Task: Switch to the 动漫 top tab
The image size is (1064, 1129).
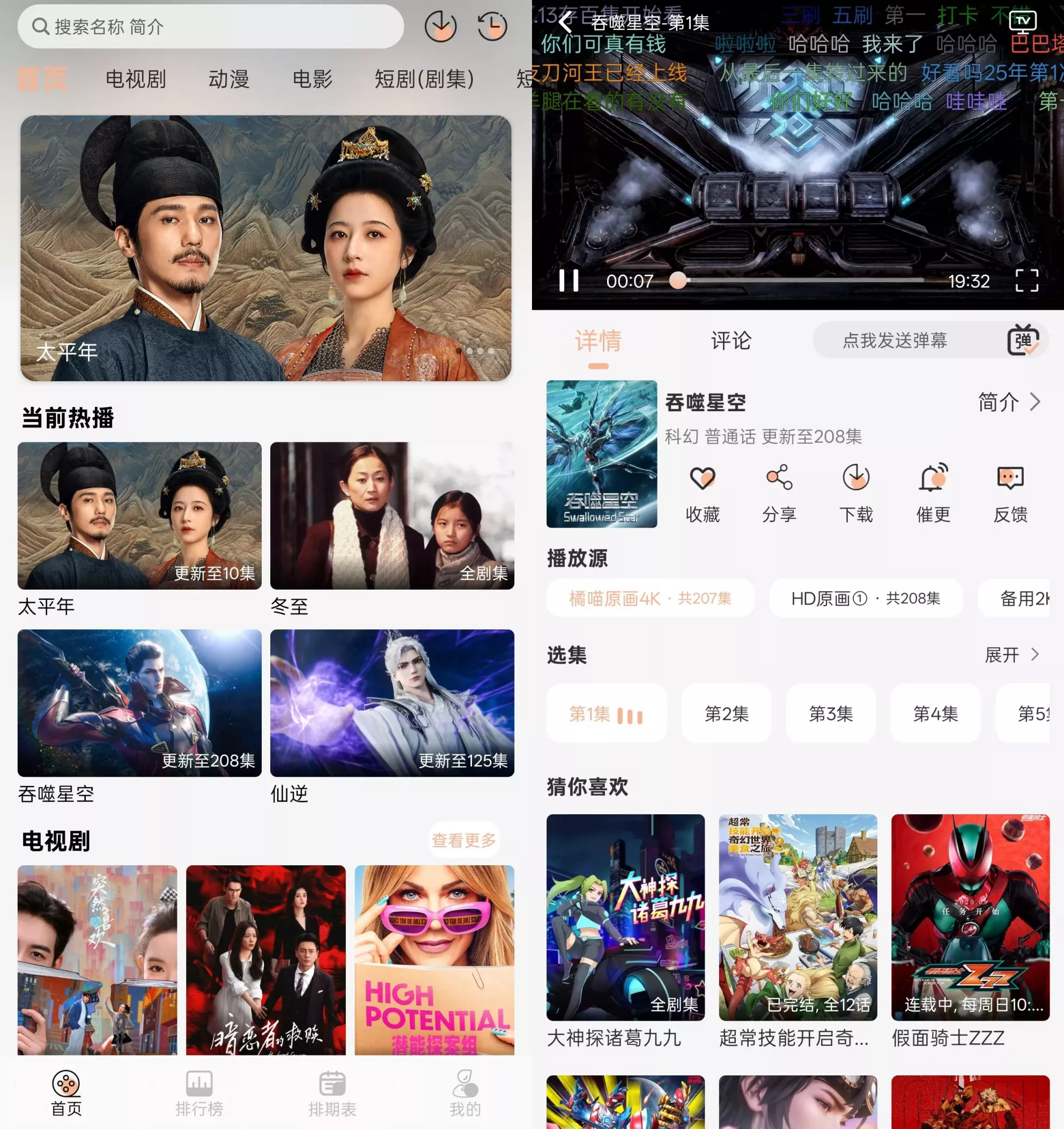Action: tap(228, 79)
